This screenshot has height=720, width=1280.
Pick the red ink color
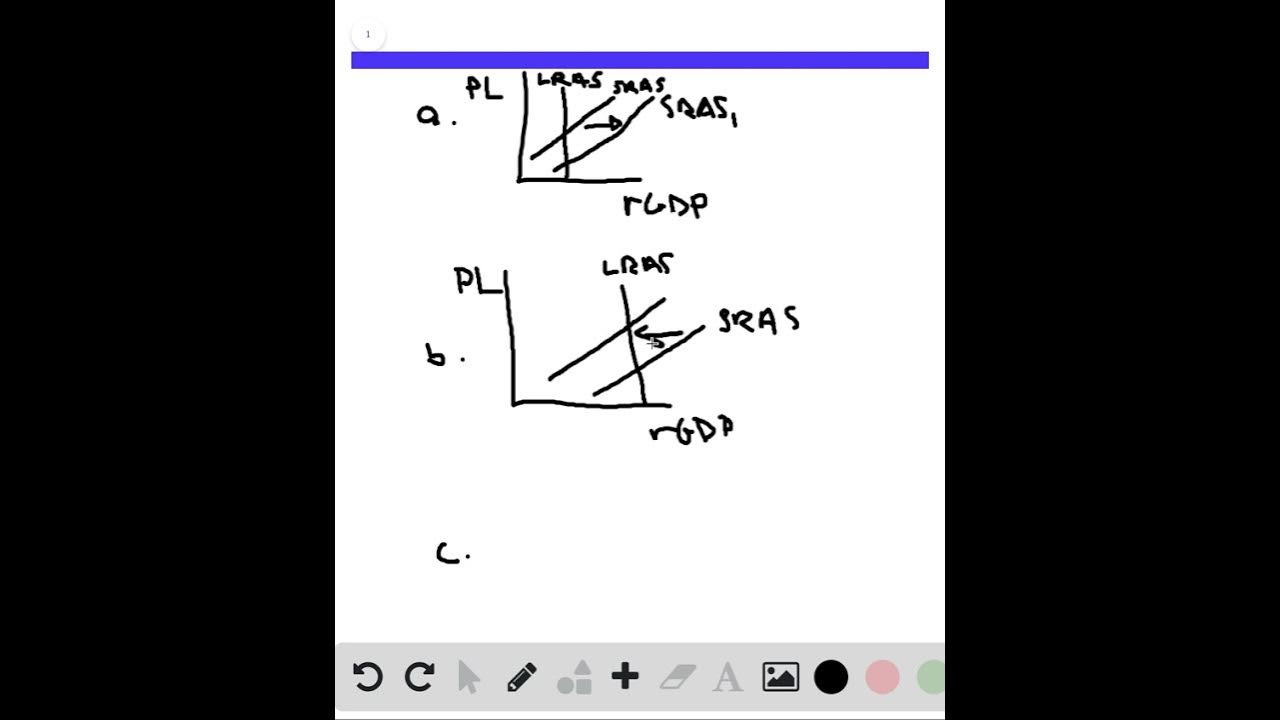click(x=882, y=677)
